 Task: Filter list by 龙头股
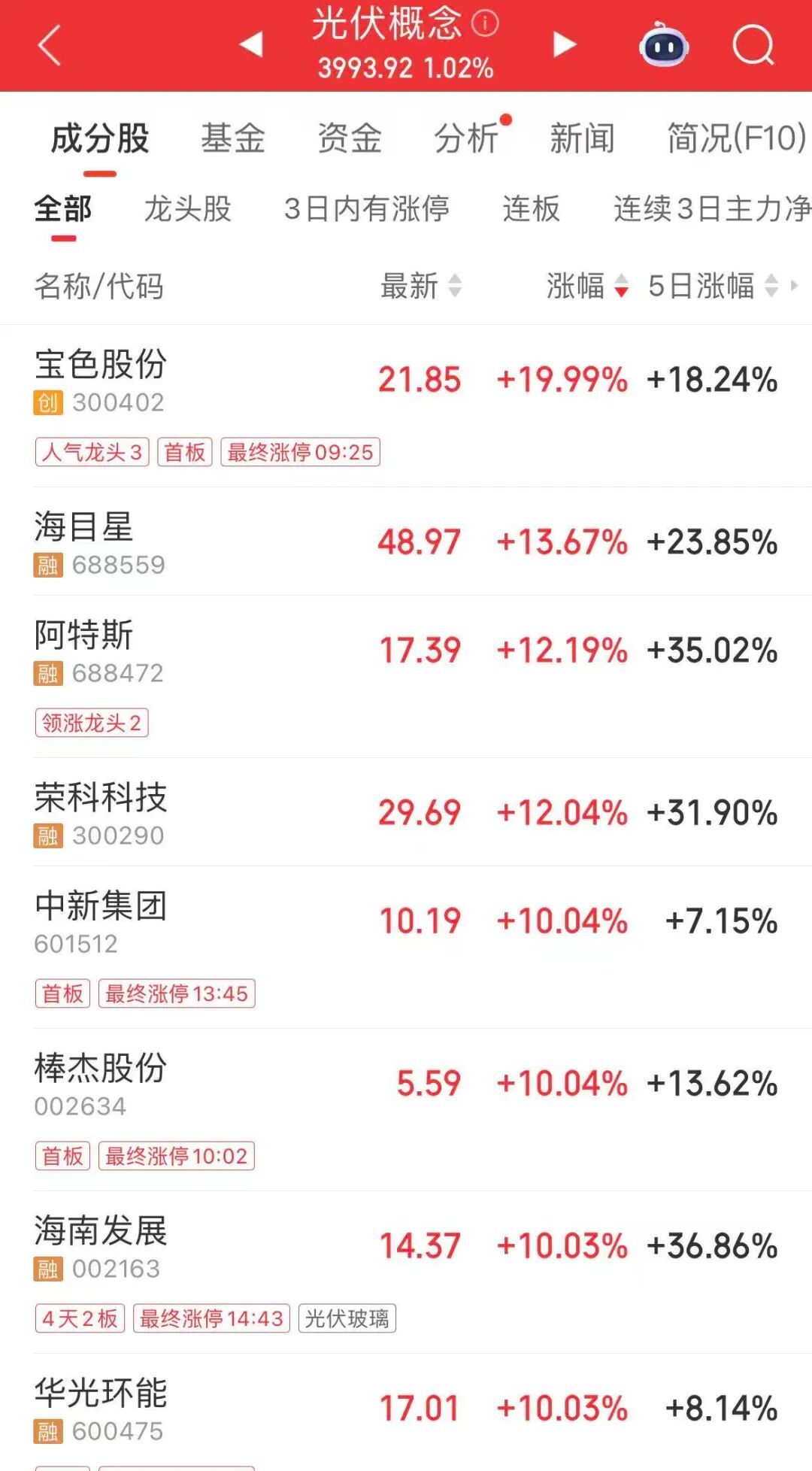coord(187,209)
